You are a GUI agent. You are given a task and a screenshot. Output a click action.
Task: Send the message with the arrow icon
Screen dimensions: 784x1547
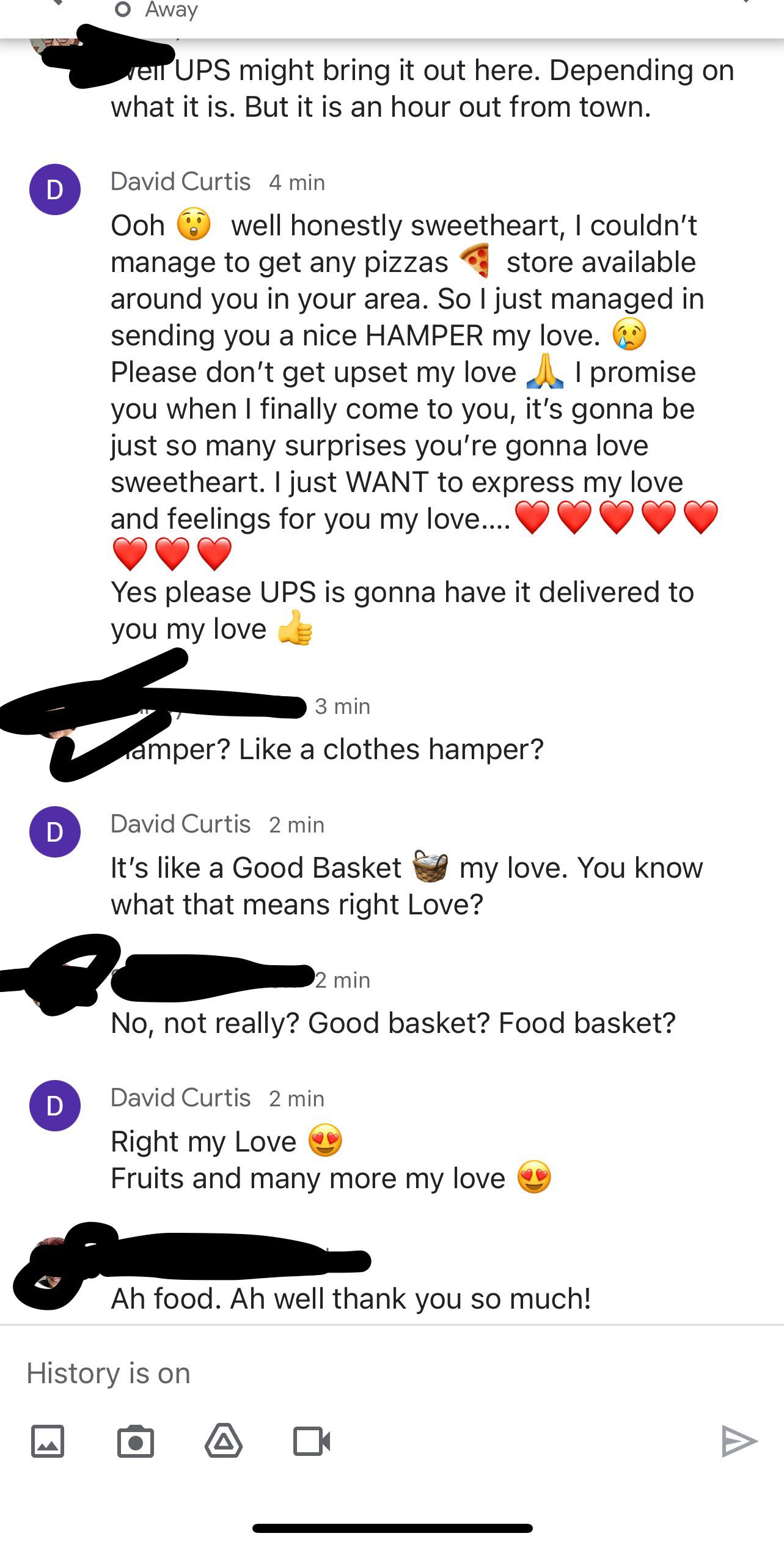point(738,1441)
